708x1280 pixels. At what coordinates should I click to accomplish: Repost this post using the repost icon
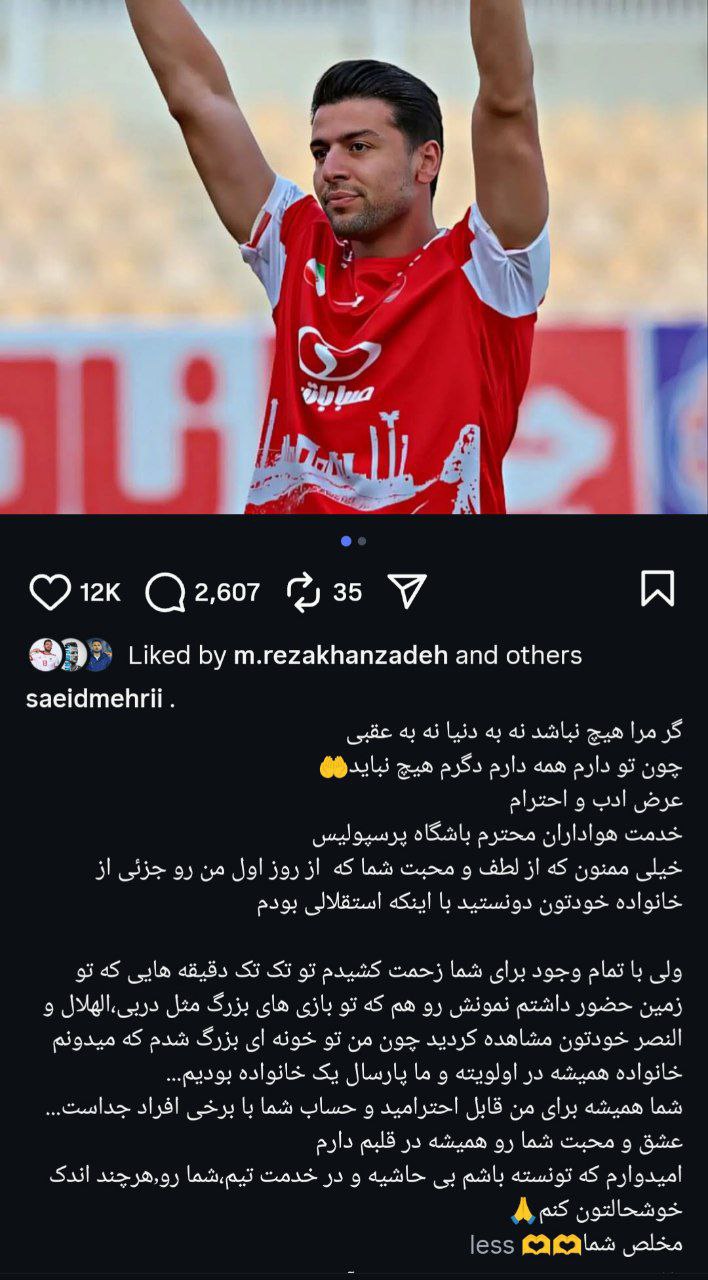tap(303, 592)
